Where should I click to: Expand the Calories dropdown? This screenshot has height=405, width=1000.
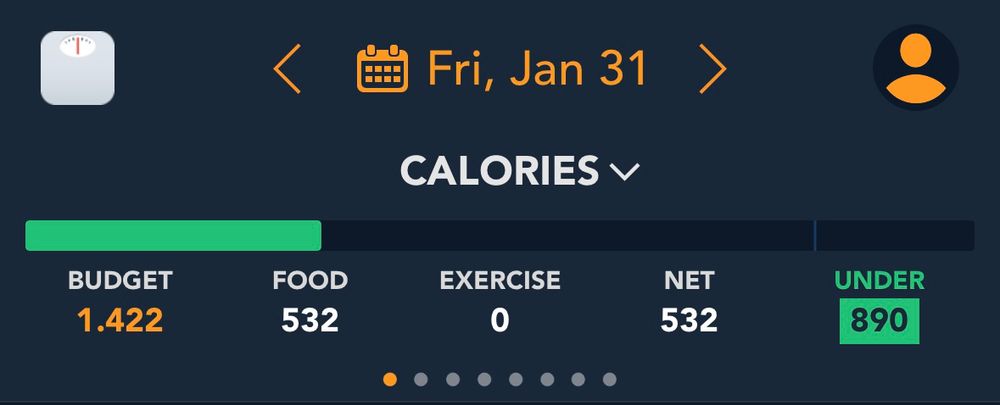pyautogui.click(x=520, y=172)
